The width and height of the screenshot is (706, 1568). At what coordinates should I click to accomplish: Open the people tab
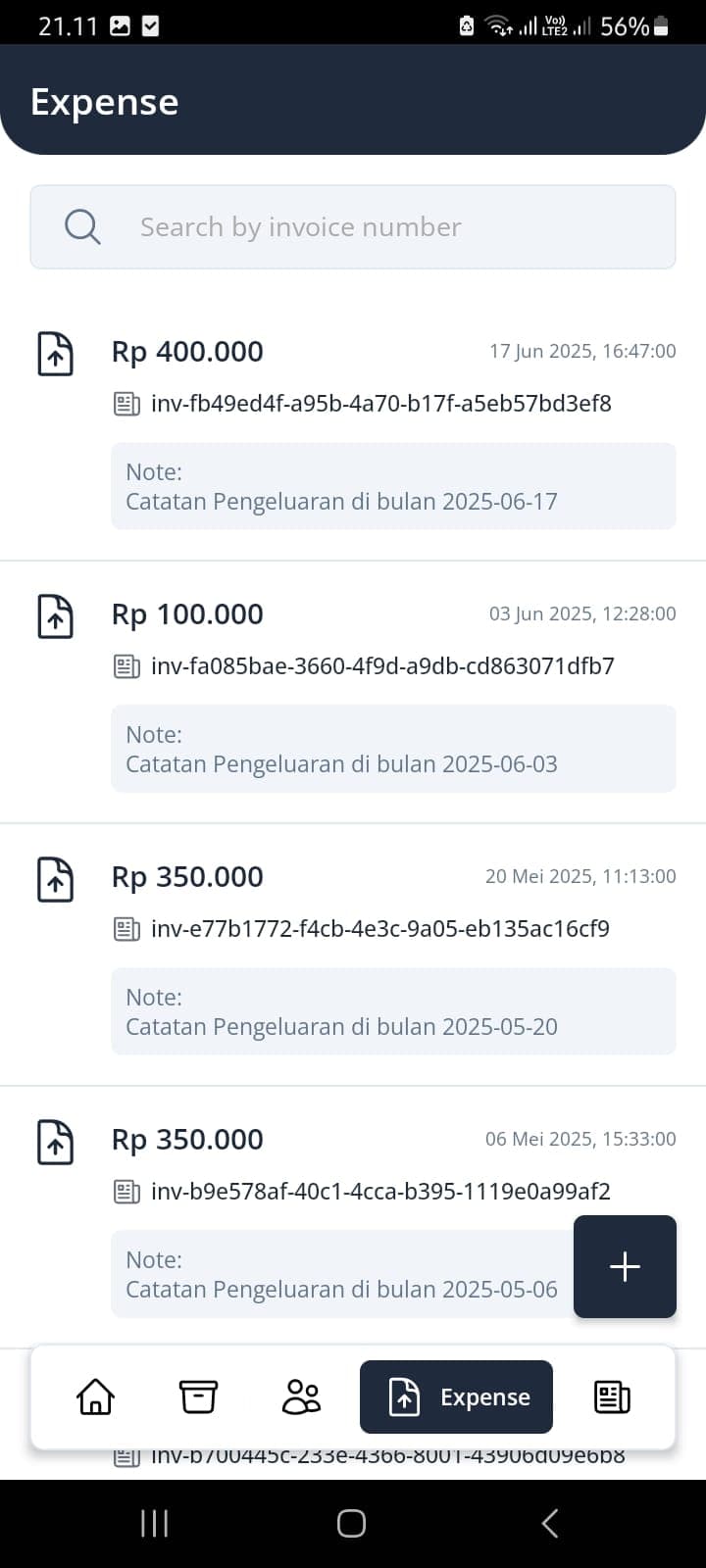click(x=301, y=1396)
